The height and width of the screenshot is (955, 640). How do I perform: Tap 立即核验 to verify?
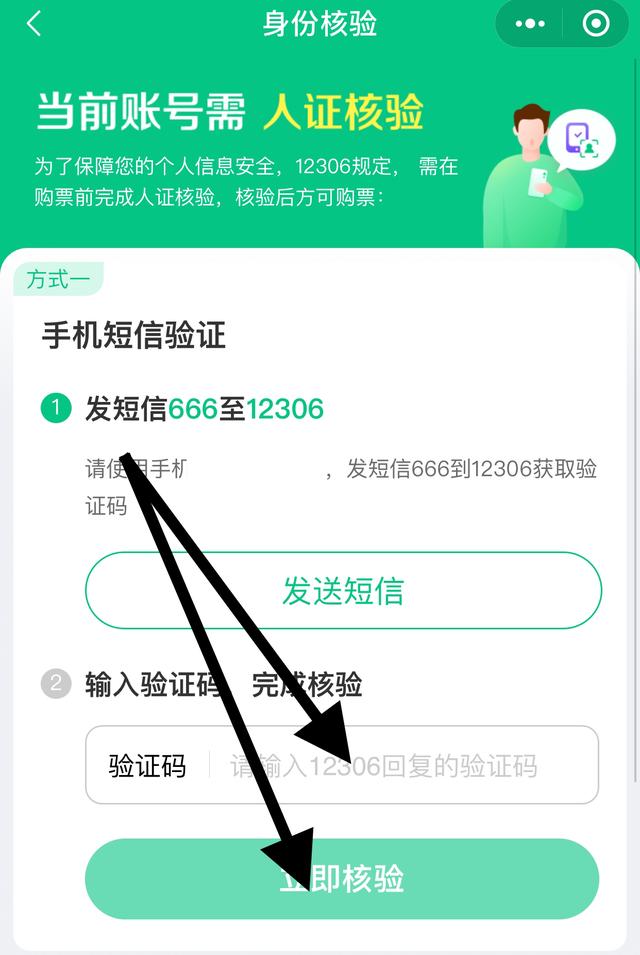point(342,879)
